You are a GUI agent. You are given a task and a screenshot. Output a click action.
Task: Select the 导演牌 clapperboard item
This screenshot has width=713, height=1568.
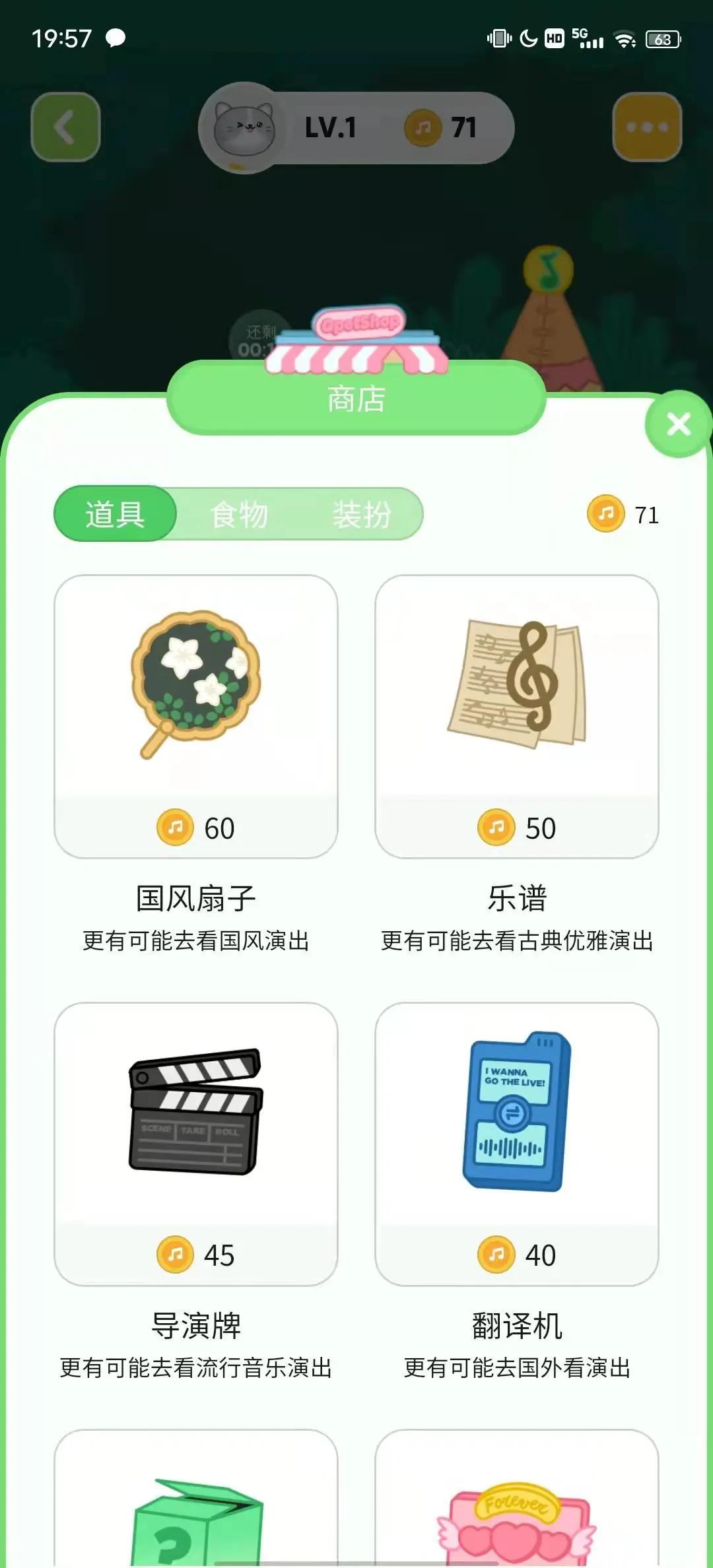point(195,1122)
